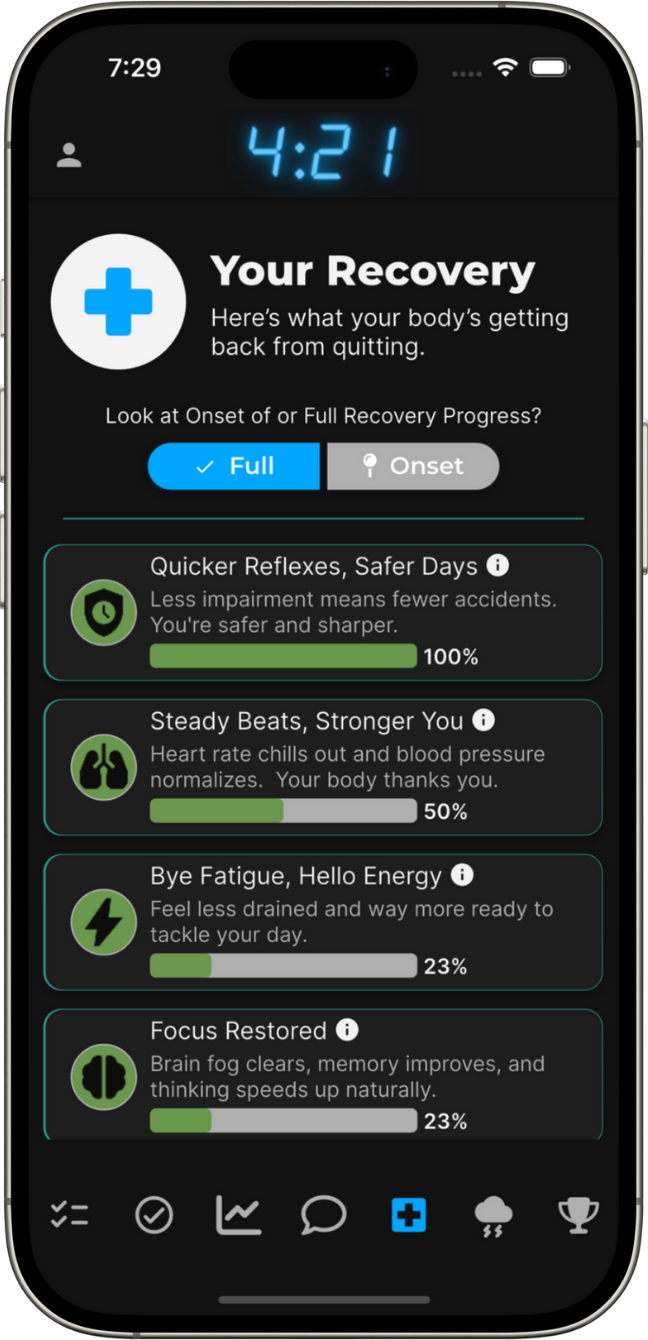Screen dimensions: 648x1340
Task: Switch to the chat bubble tab
Action: 323,1215
